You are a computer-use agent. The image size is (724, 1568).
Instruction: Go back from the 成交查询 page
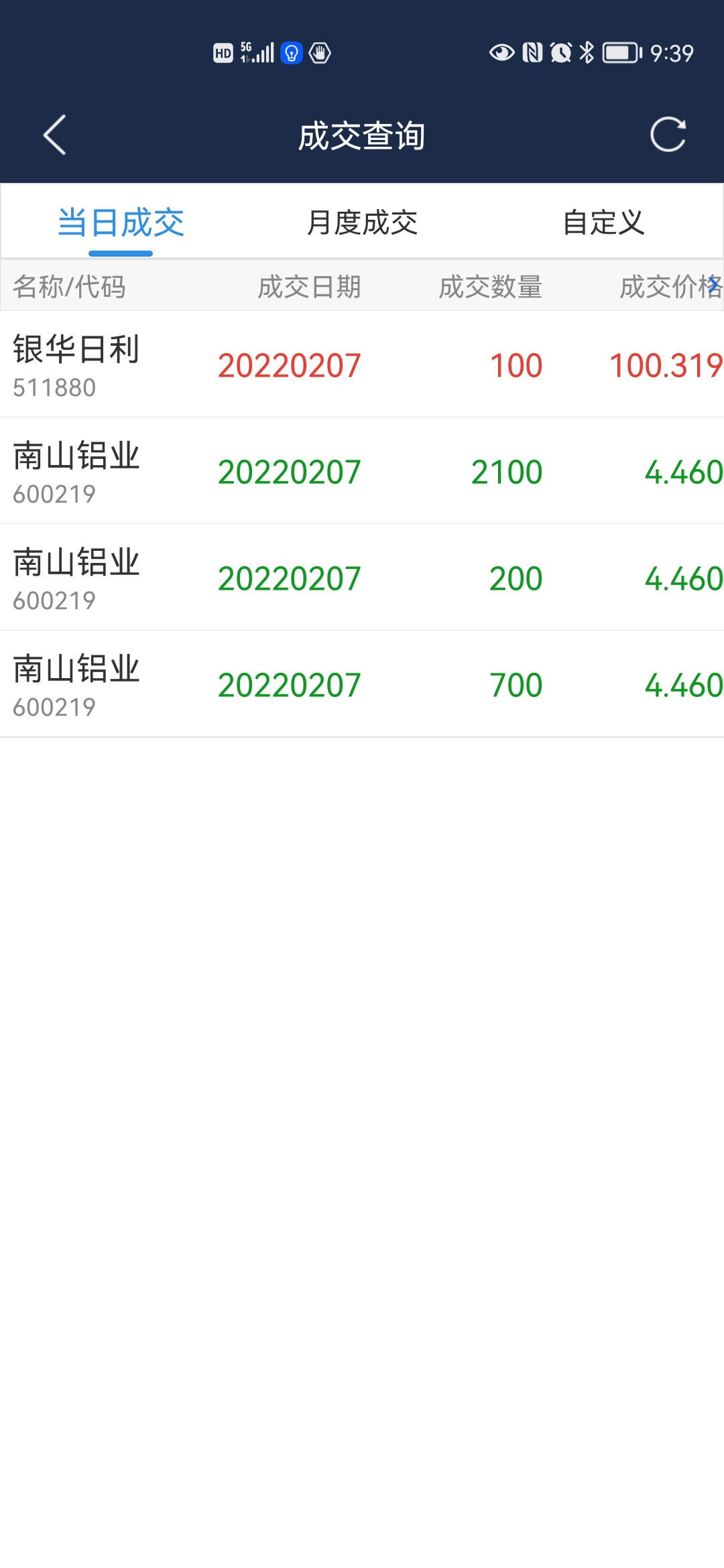pos(55,135)
